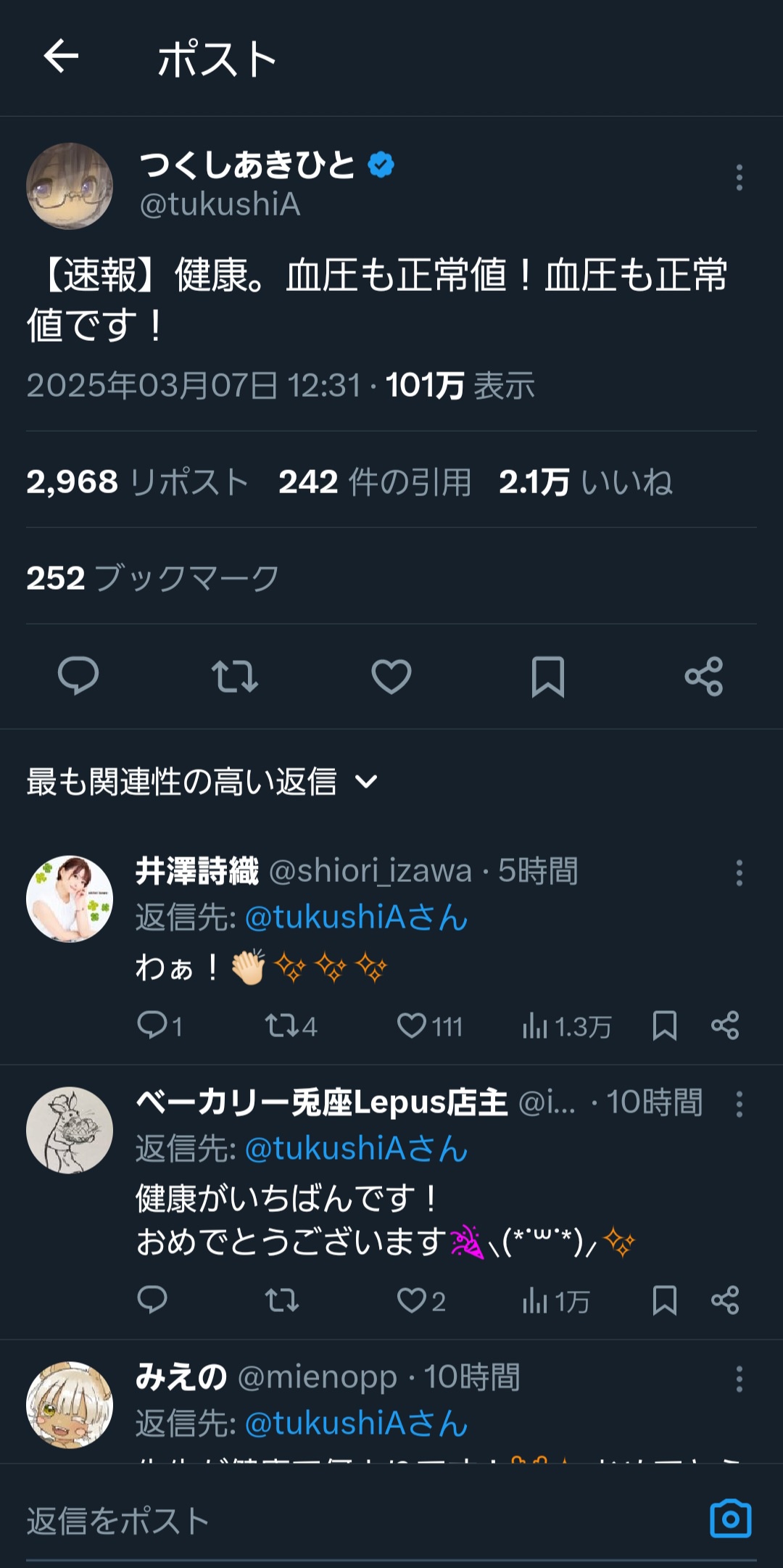
Task: Open overflow menu on つくしあきひと's post
Action: point(739,178)
